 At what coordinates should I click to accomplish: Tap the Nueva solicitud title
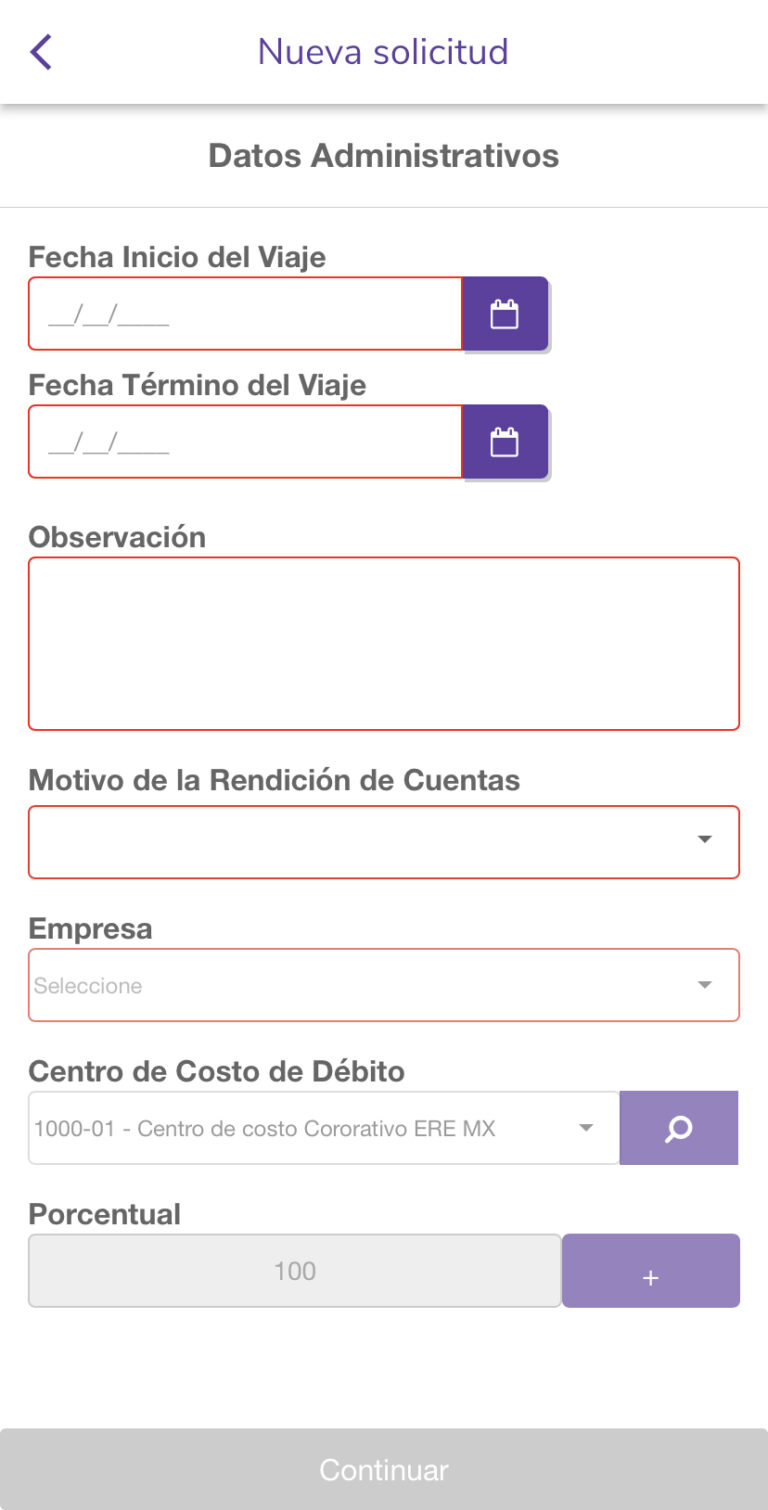click(x=384, y=51)
